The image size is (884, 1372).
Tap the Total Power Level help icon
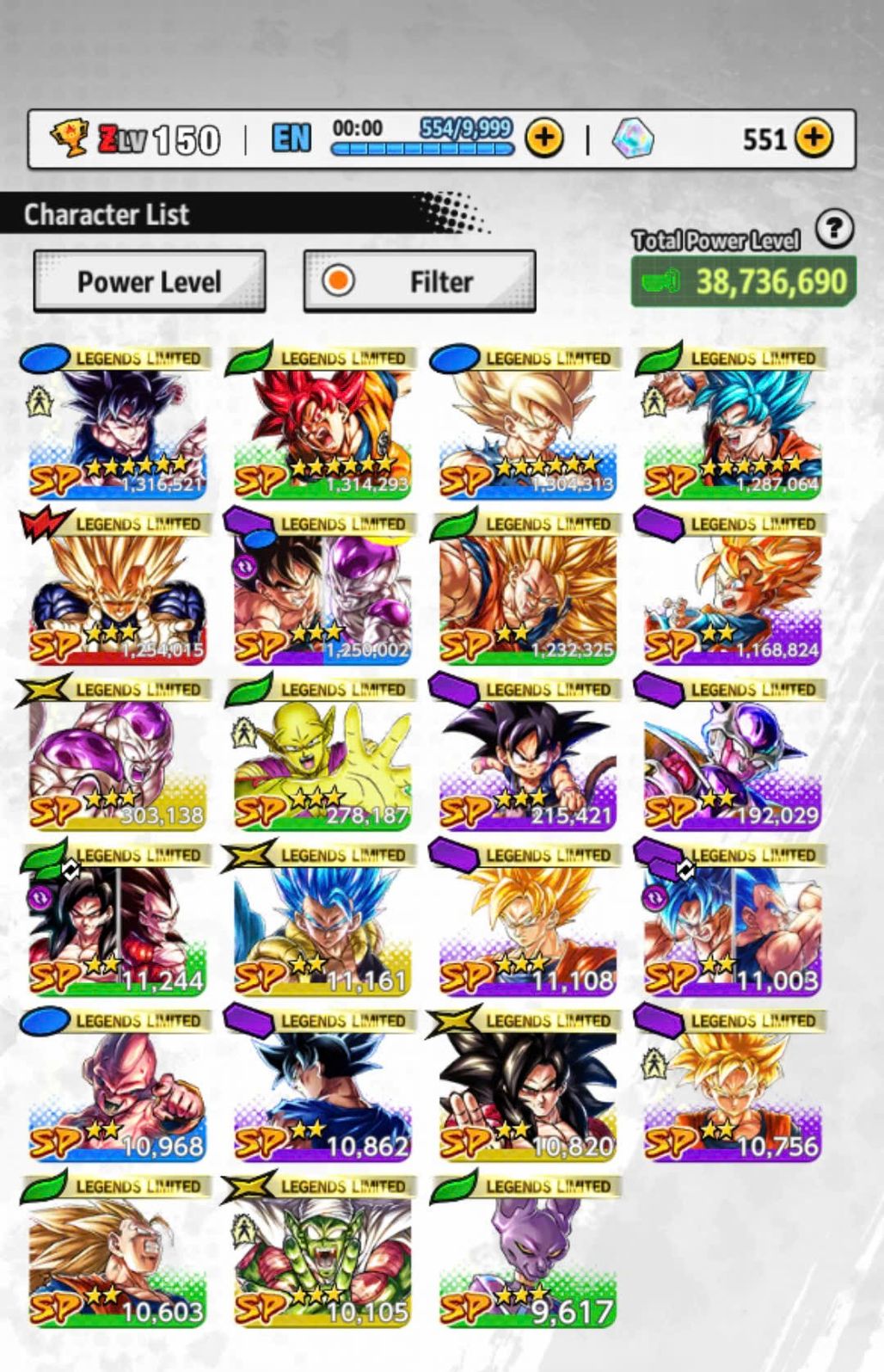click(x=833, y=229)
